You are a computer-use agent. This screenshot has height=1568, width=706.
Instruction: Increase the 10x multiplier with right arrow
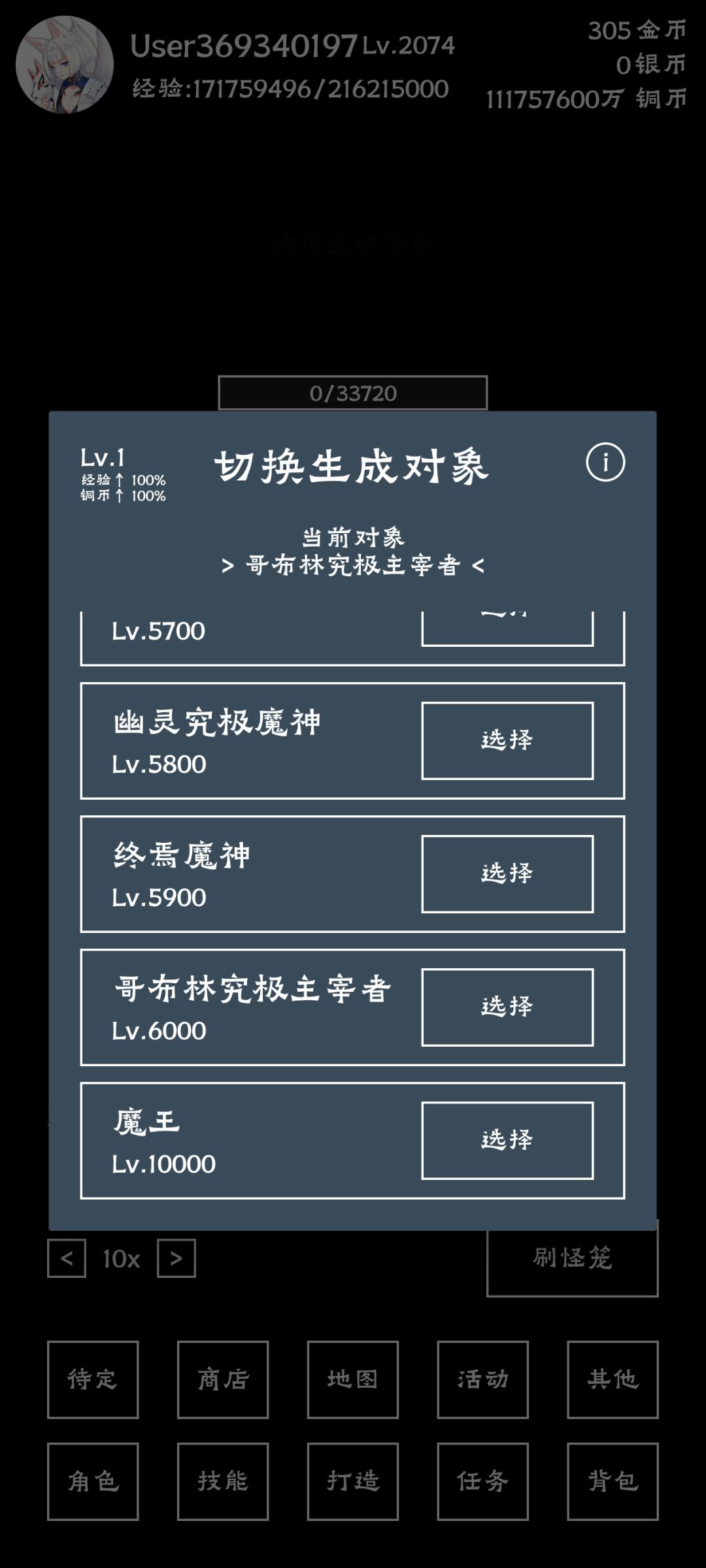tap(176, 1258)
